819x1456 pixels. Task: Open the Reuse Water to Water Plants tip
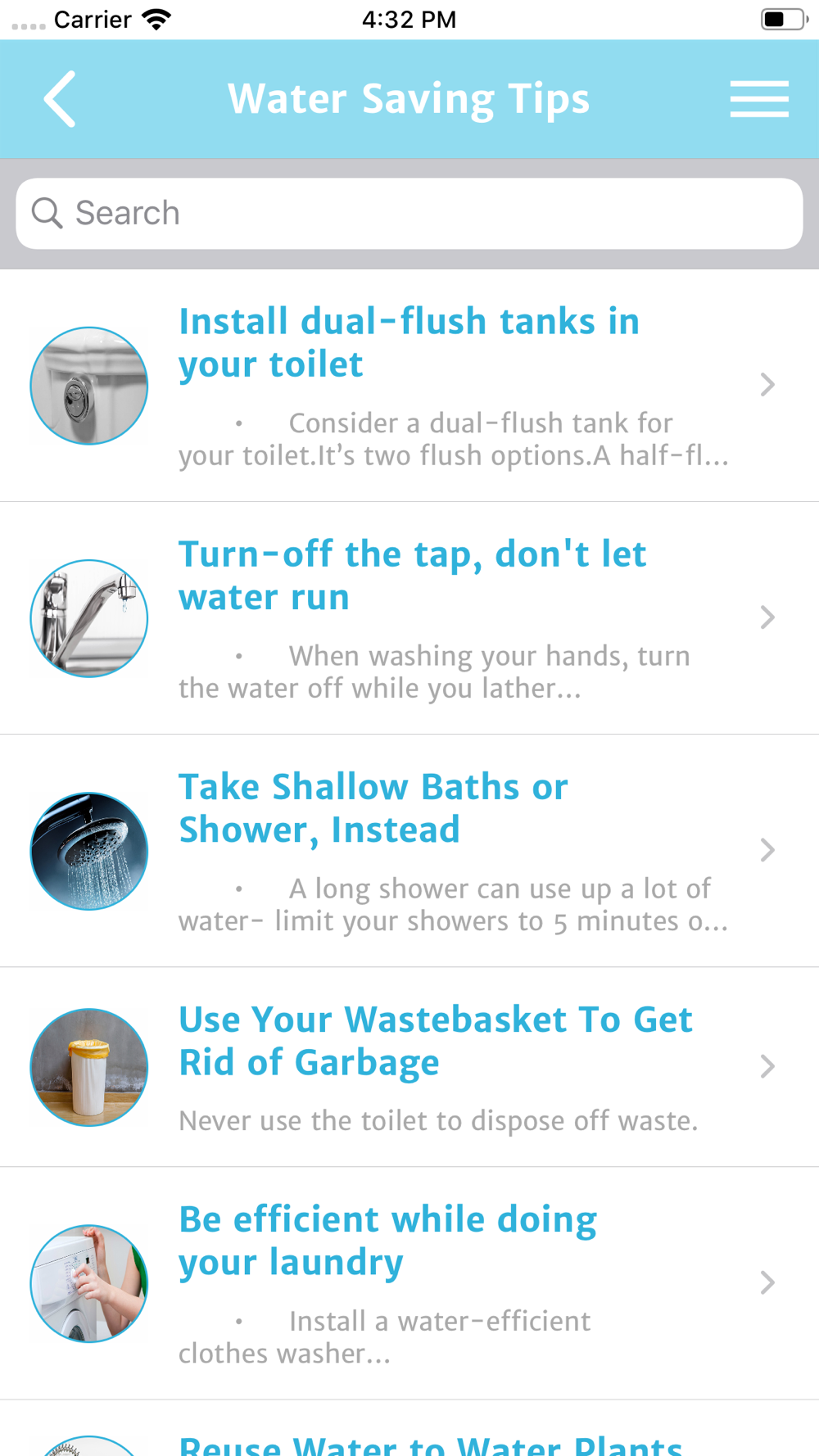coord(409,1429)
